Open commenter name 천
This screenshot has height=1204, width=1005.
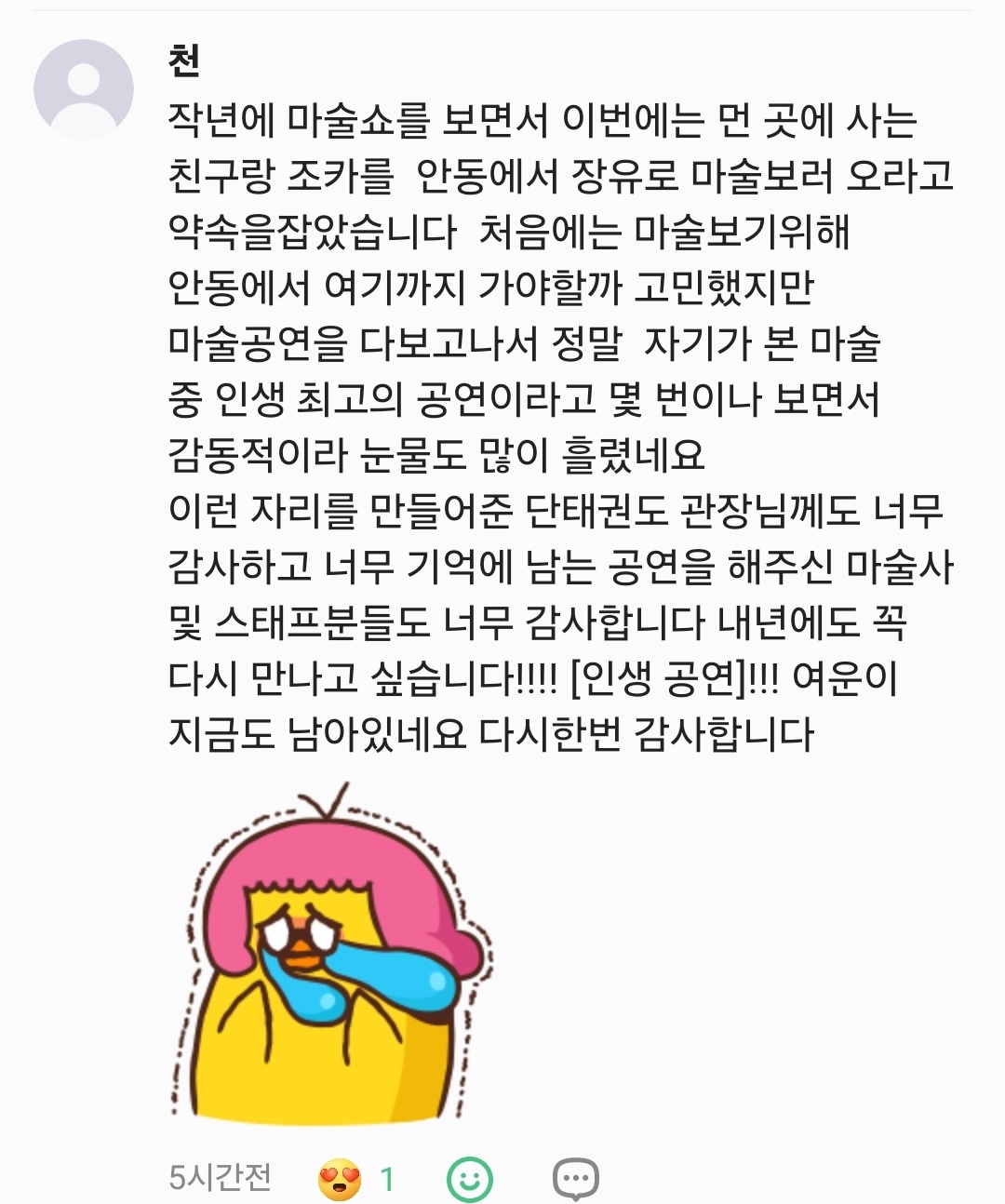(184, 60)
